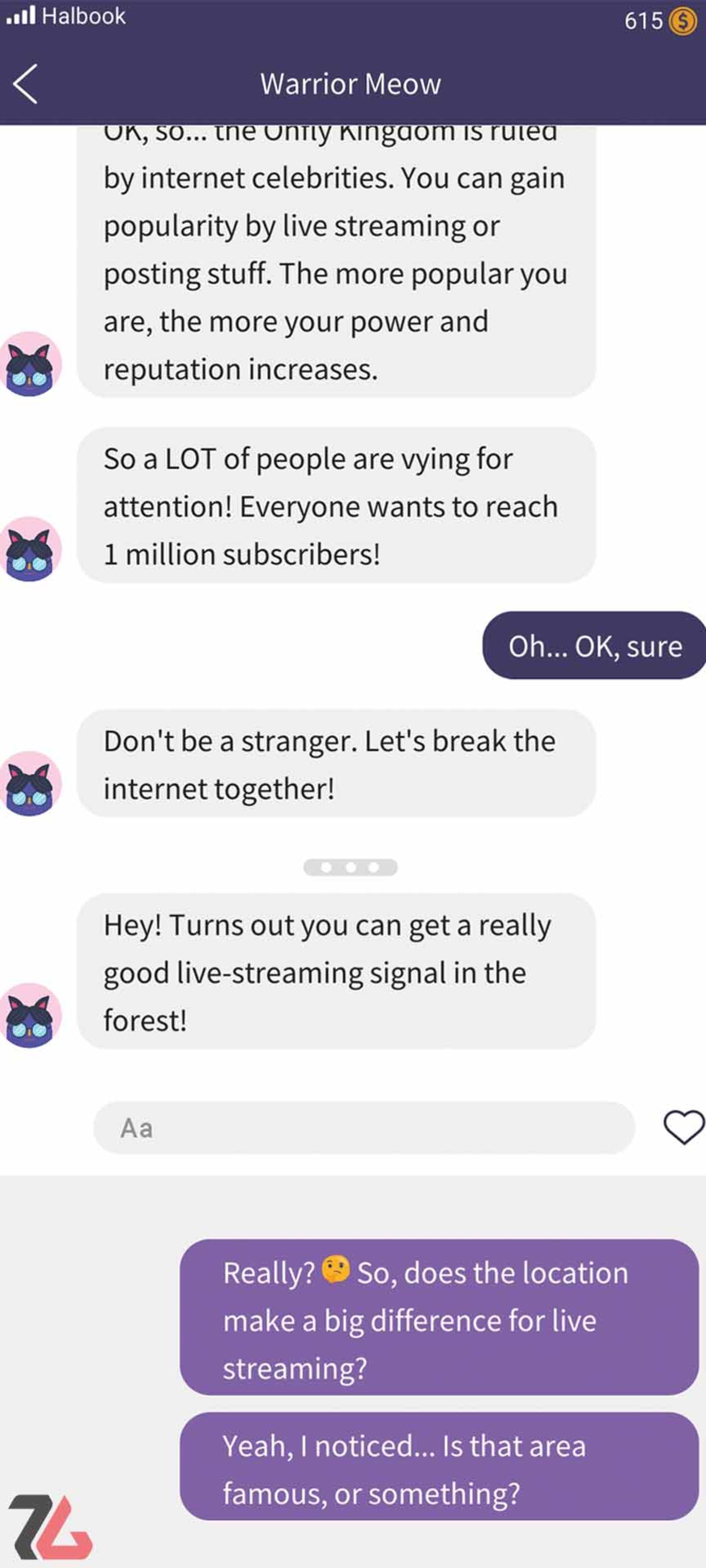Viewport: 706px width, 1568px height.
Task: Focus the Aa message input field
Action: coord(364,1128)
